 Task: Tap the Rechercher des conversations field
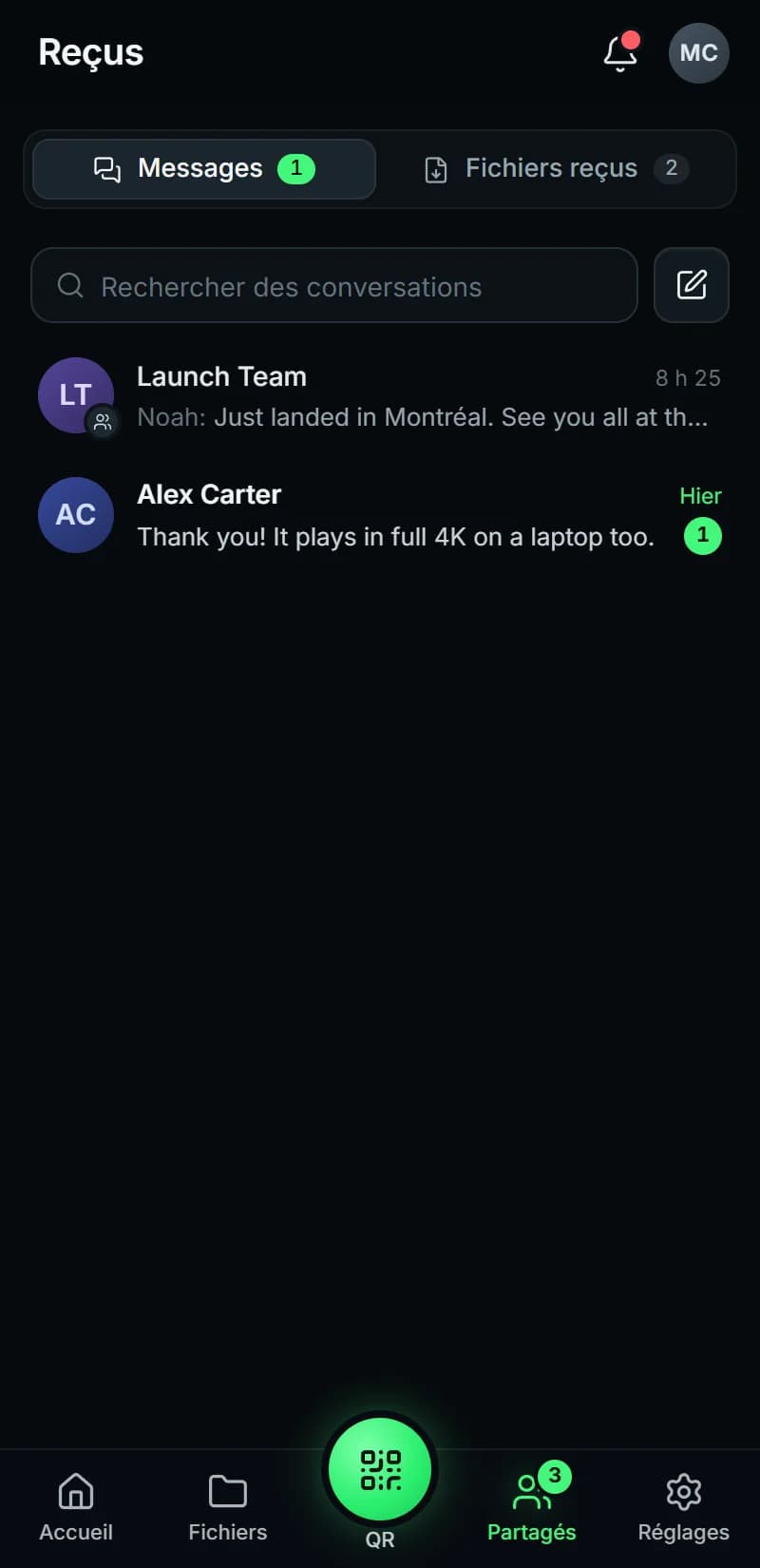click(334, 285)
